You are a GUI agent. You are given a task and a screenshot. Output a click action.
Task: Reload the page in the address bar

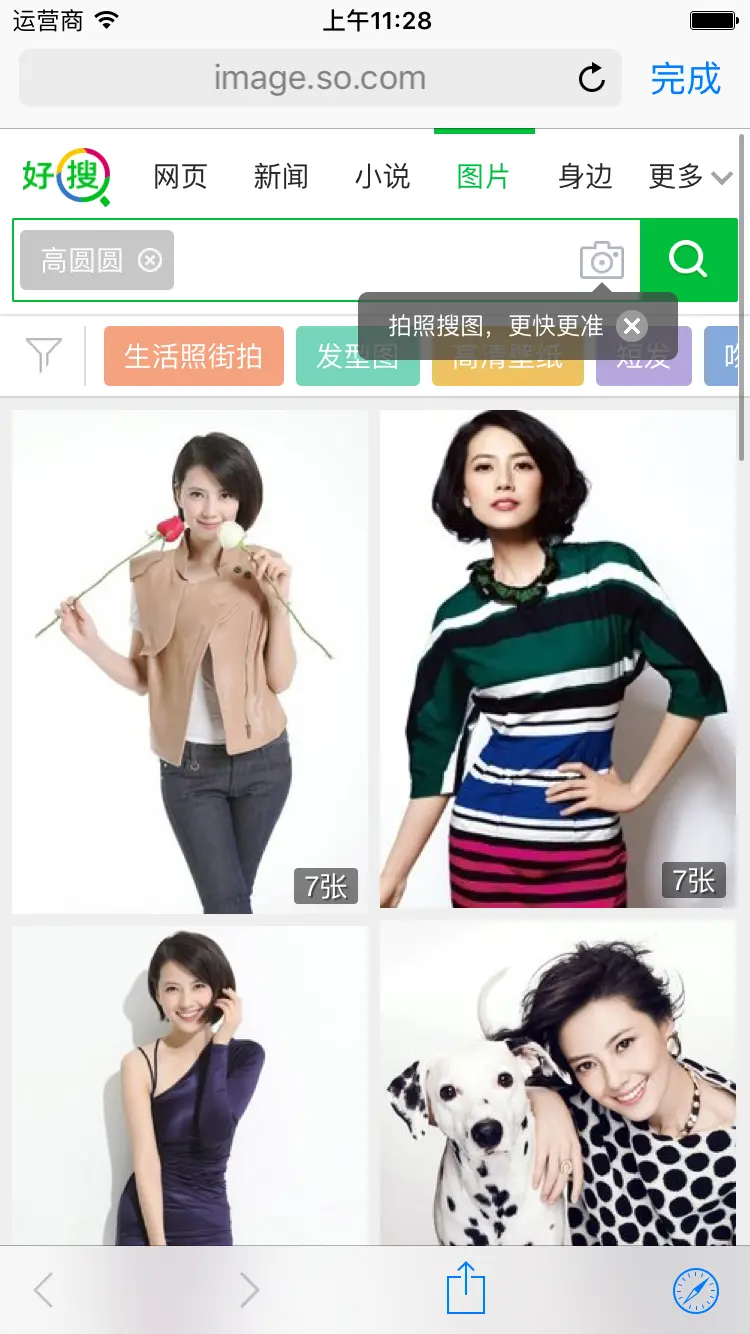(592, 78)
